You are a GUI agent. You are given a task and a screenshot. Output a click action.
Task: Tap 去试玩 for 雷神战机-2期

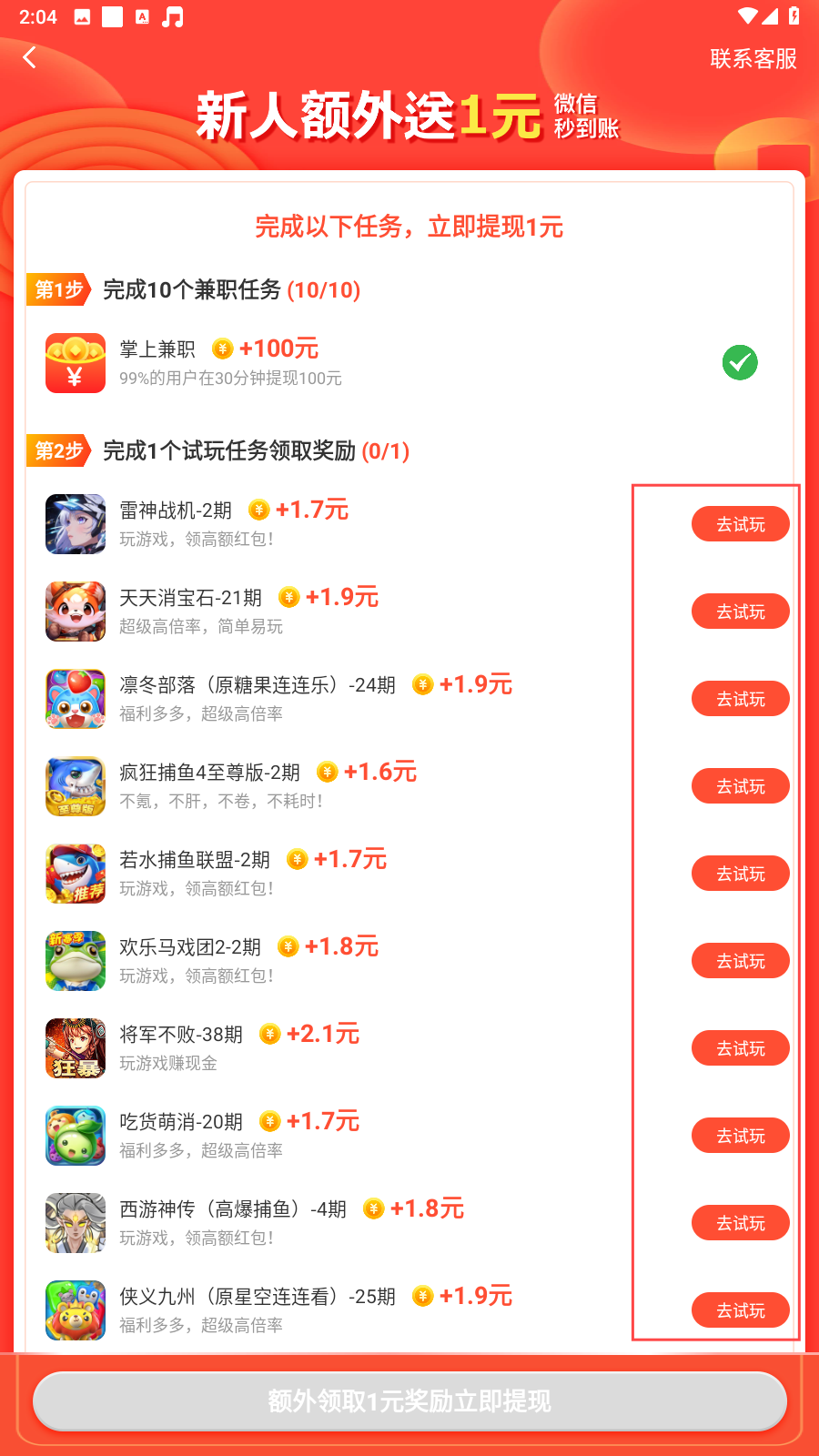point(741,524)
